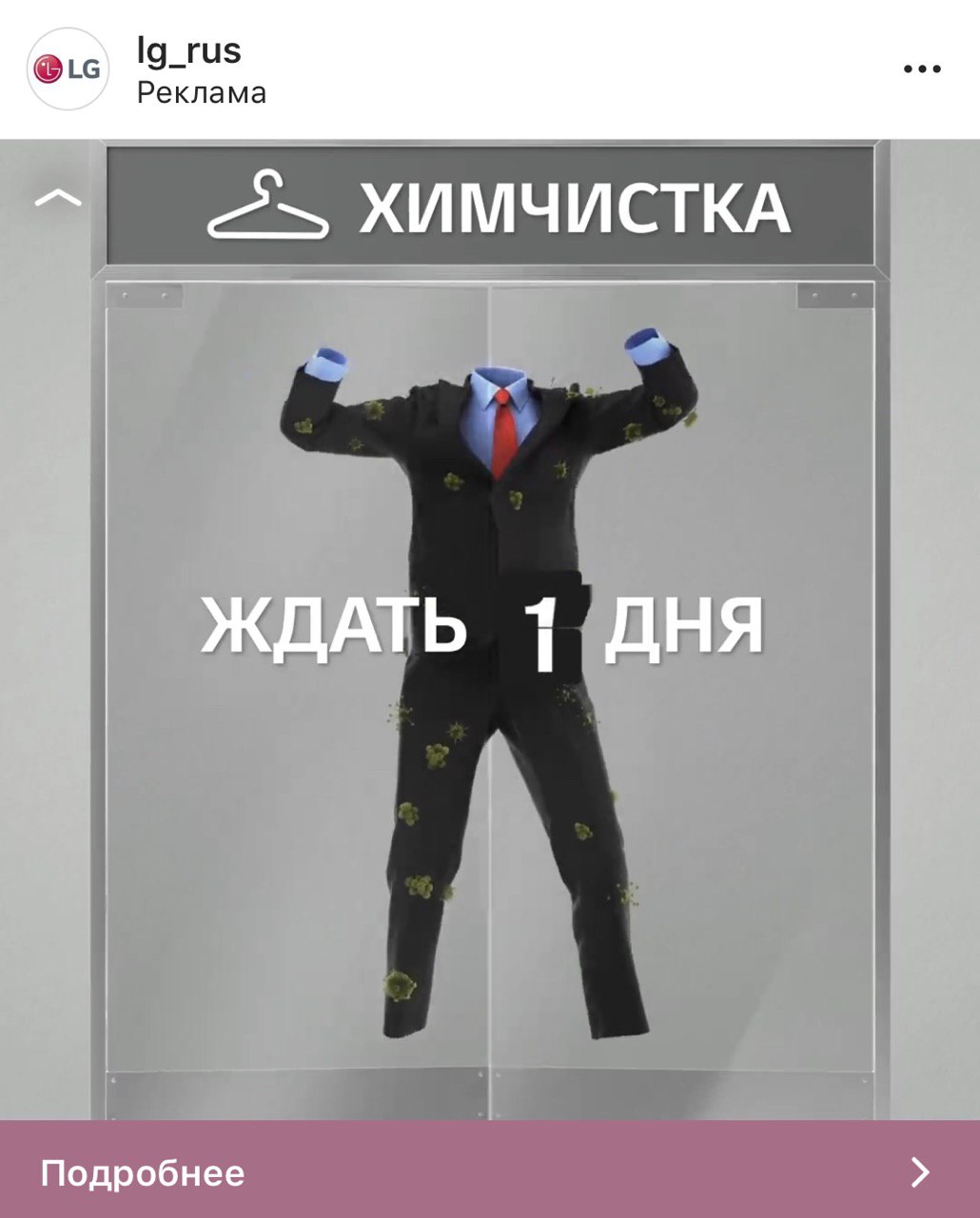Image resolution: width=980 pixels, height=1218 pixels.
Task: Tap the Подробнее call-to-action bar
Action: pyautogui.click(x=490, y=1171)
